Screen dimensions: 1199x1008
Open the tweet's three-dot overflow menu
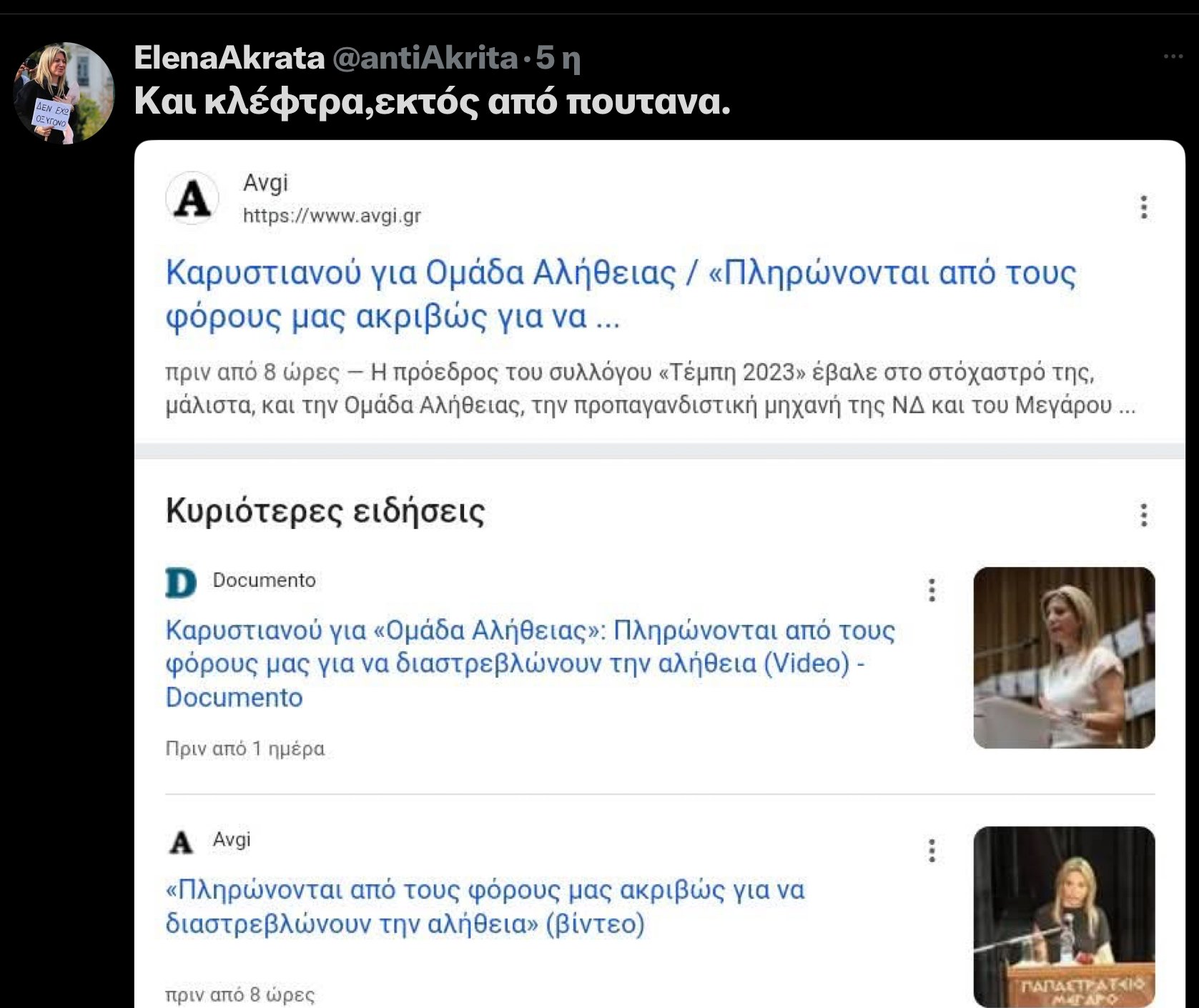pos(1173,56)
